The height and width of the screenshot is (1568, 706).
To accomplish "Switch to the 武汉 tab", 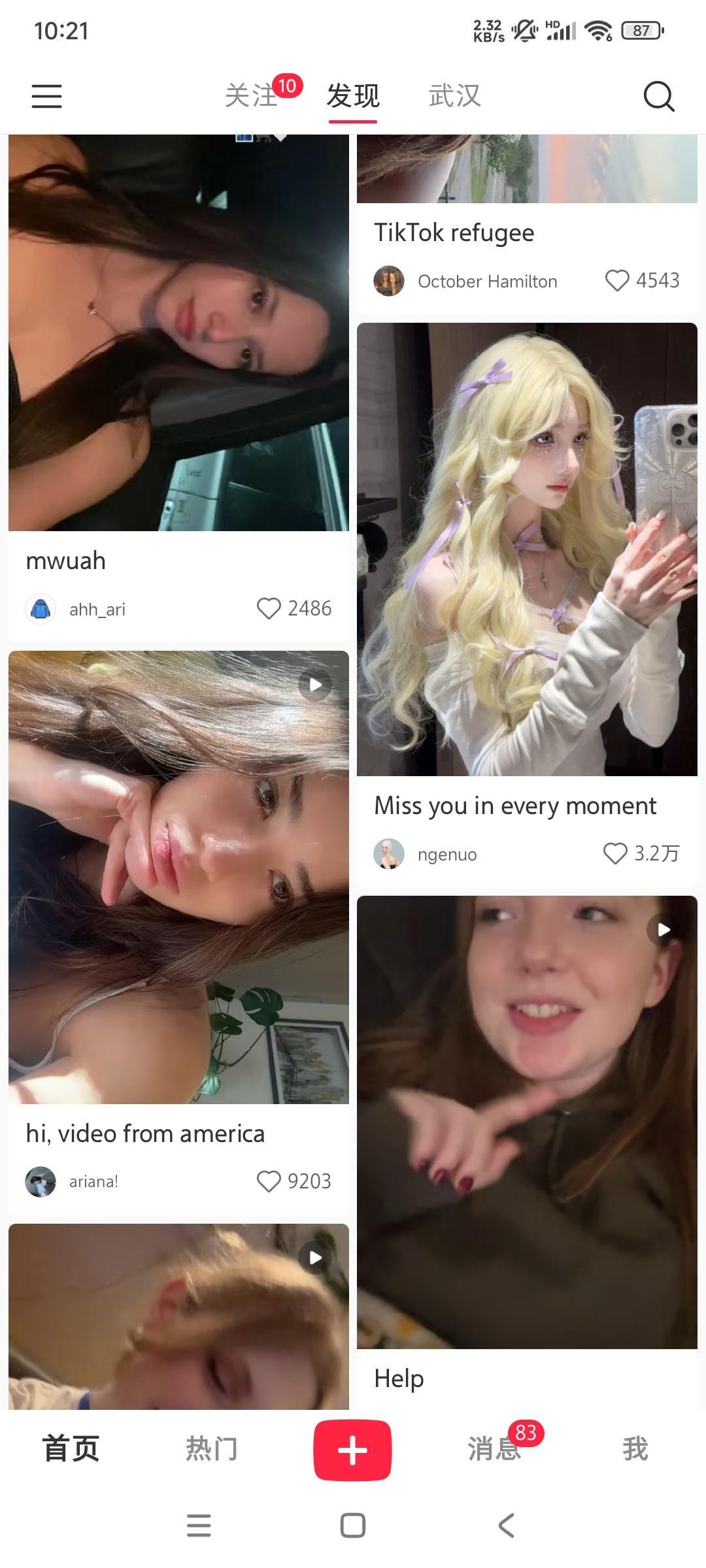I will pyautogui.click(x=454, y=96).
